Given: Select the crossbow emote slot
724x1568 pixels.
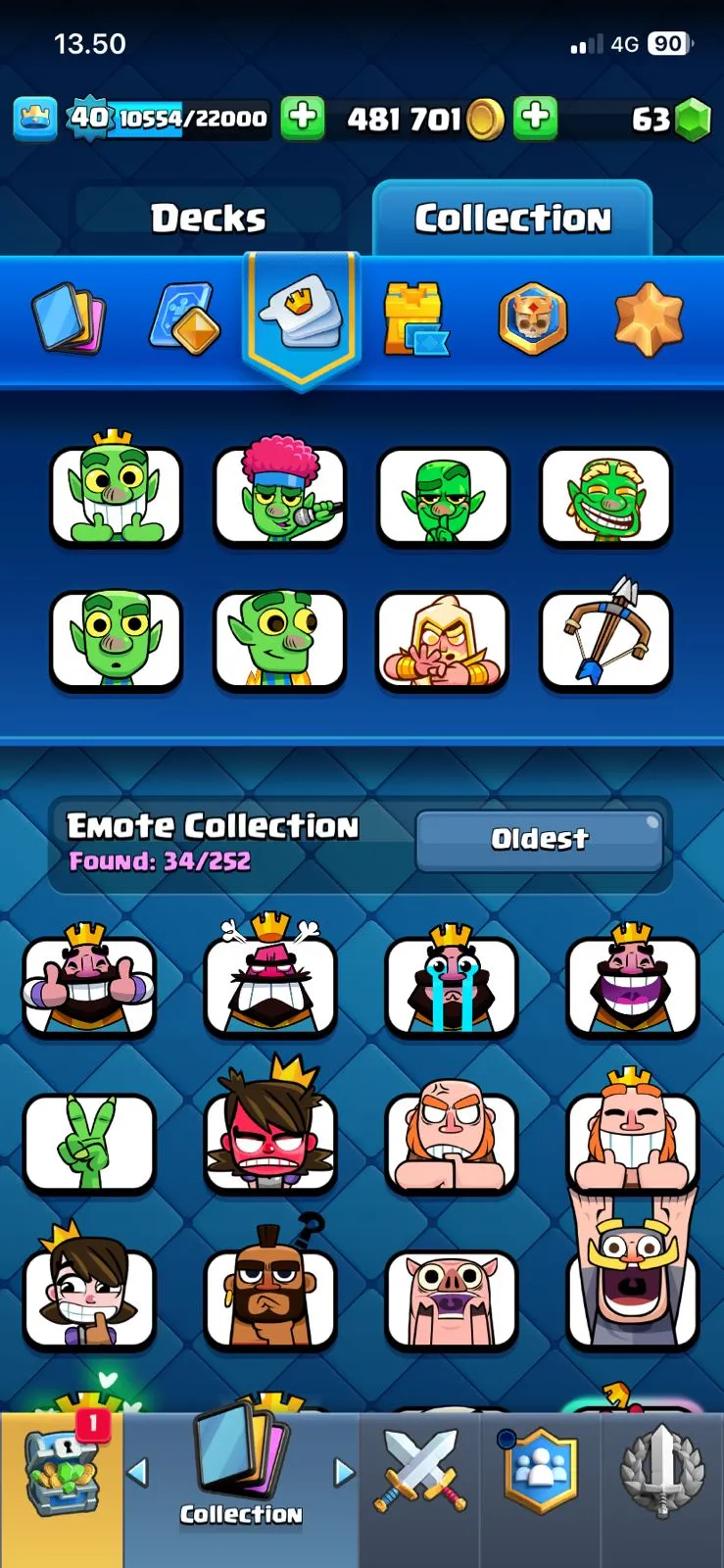Looking at the screenshot, I should [605, 637].
